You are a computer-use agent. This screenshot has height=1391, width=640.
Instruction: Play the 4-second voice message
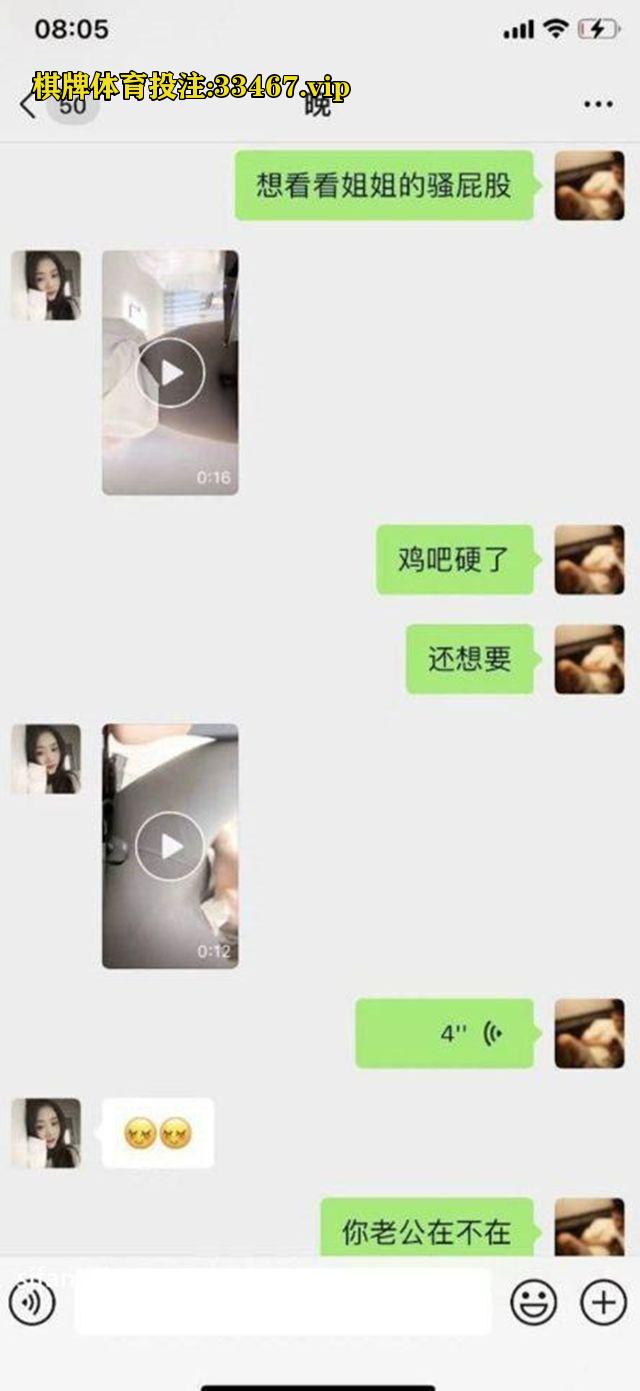pyautogui.click(x=445, y=1033)
